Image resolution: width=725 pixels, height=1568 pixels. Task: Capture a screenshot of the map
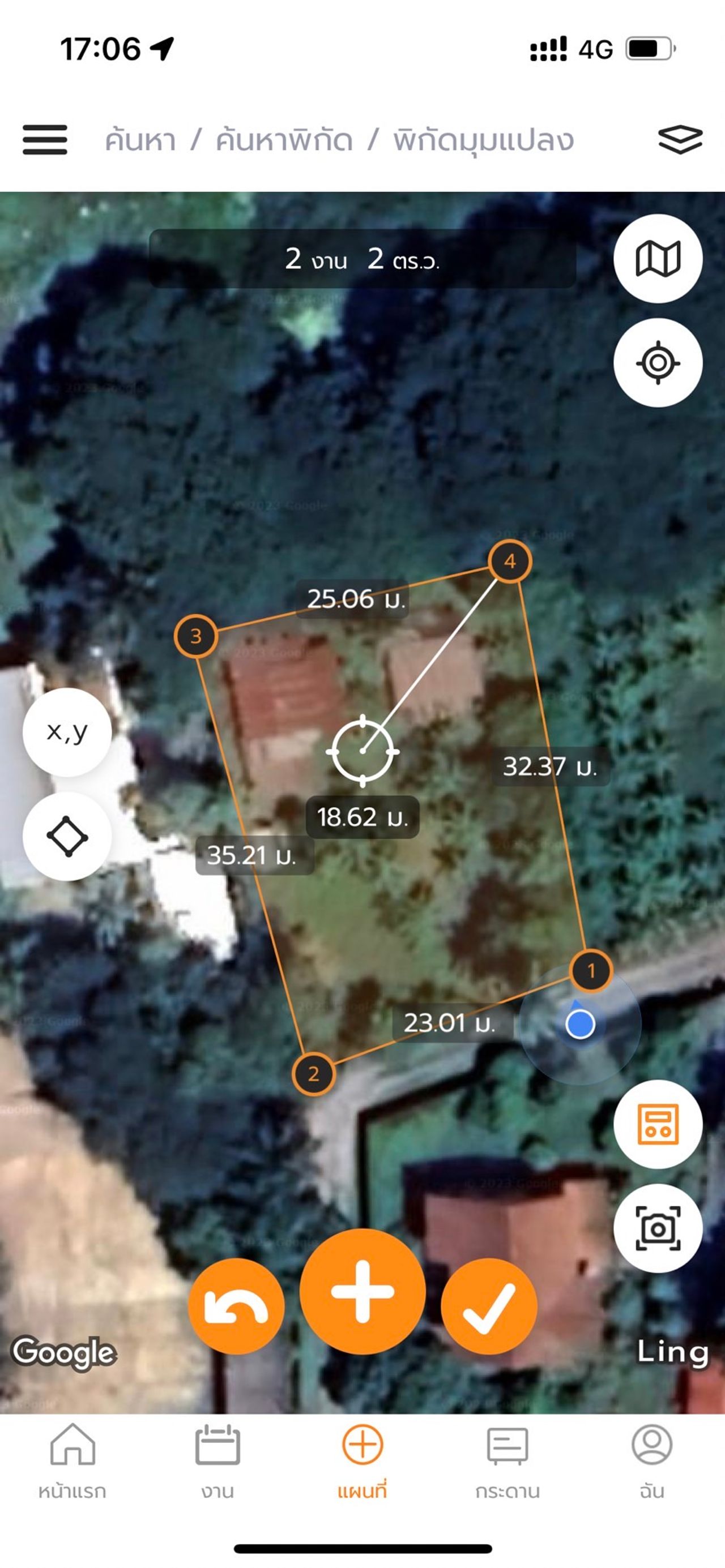(x=658, y=1228)
